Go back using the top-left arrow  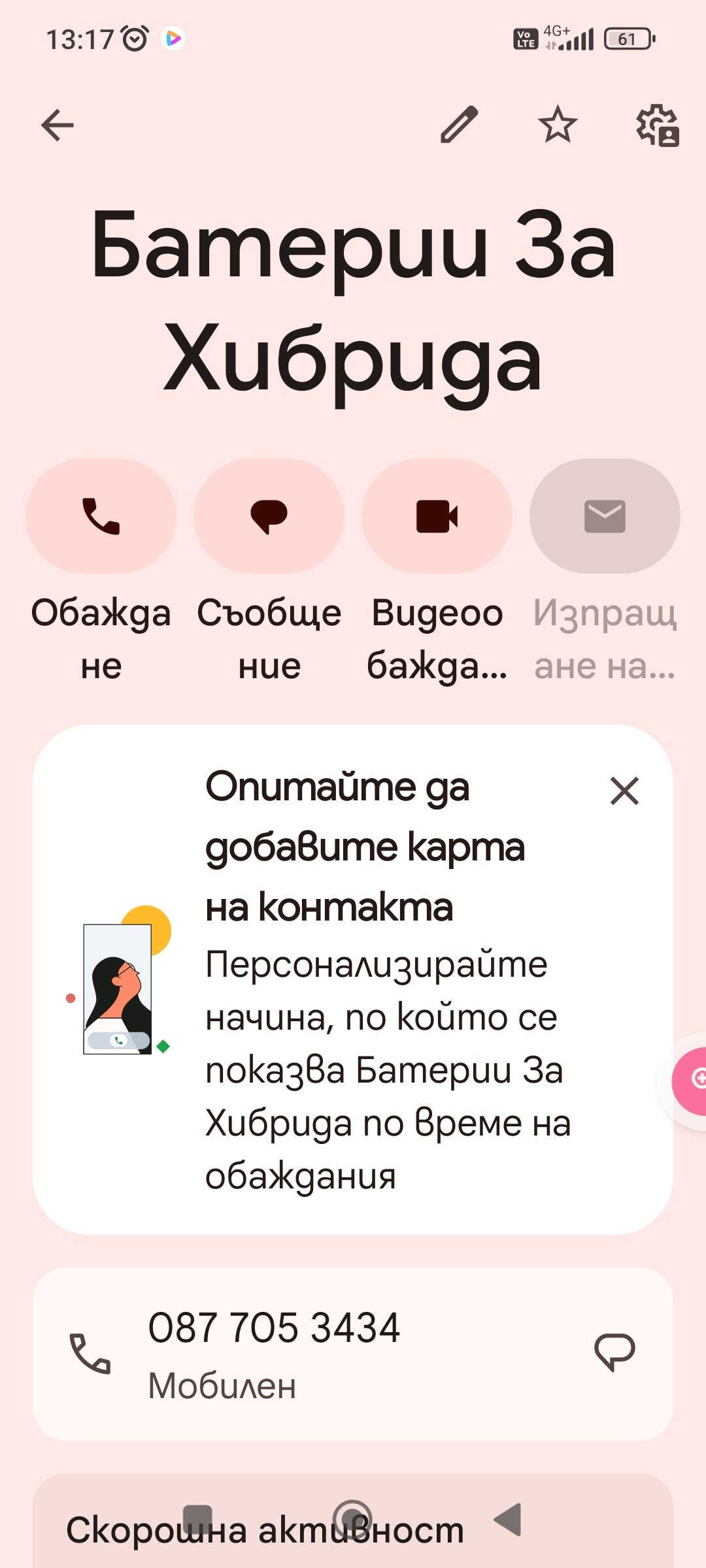[x=58, y=125]
